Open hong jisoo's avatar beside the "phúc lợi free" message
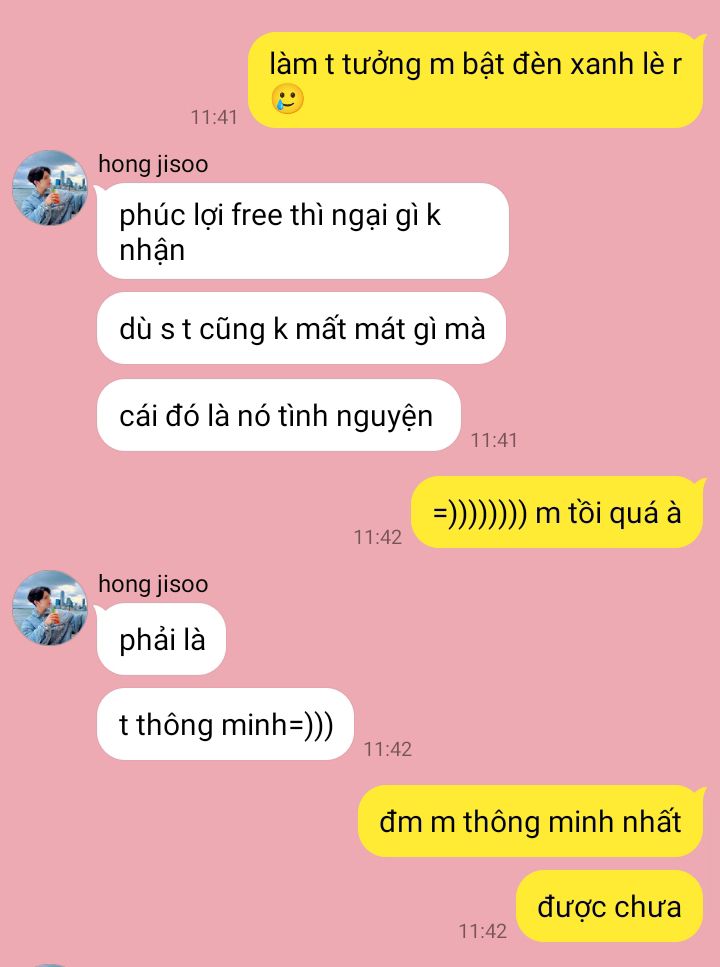Screen dimensions: 720x967 [x=49, y=188]
